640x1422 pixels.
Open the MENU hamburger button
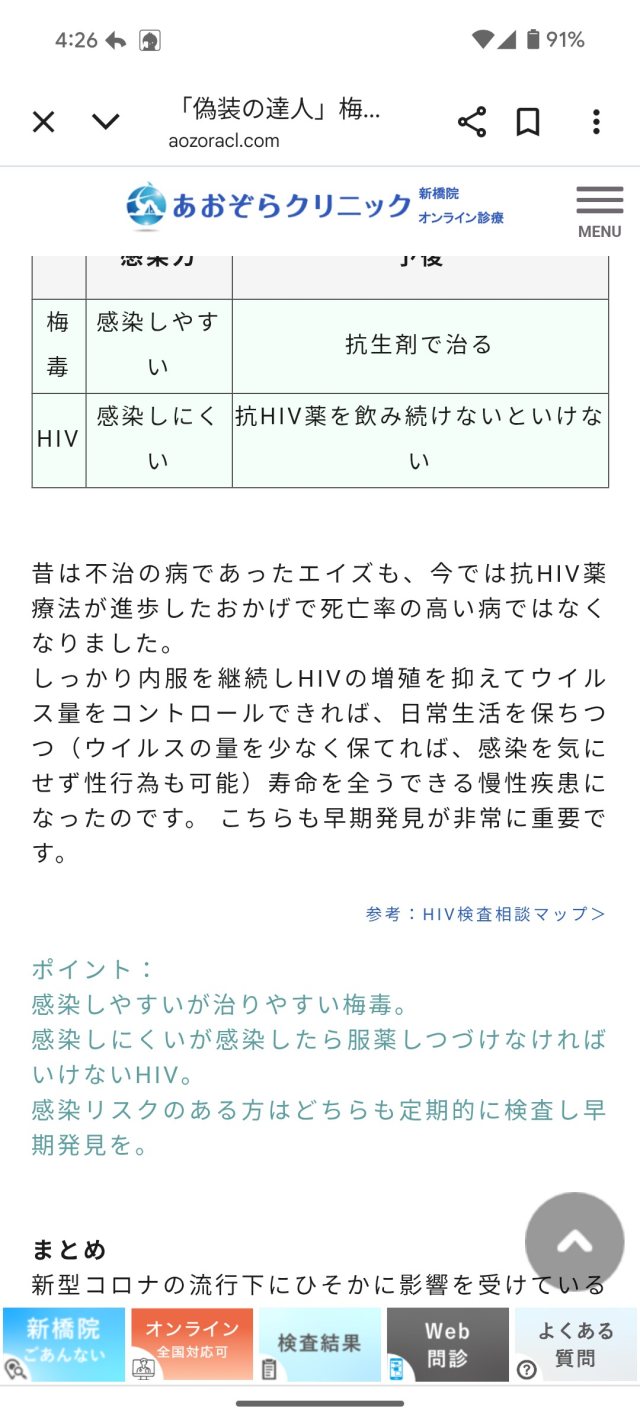click(599, 211)
